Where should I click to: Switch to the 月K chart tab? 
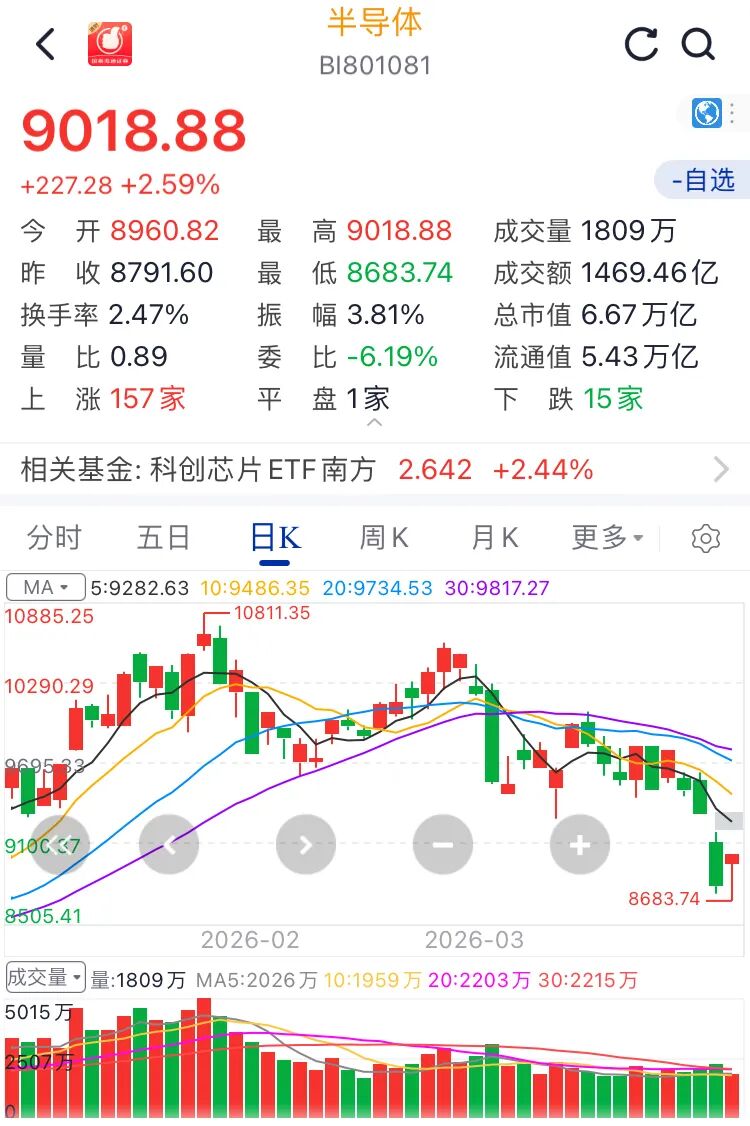coord(494,538)
